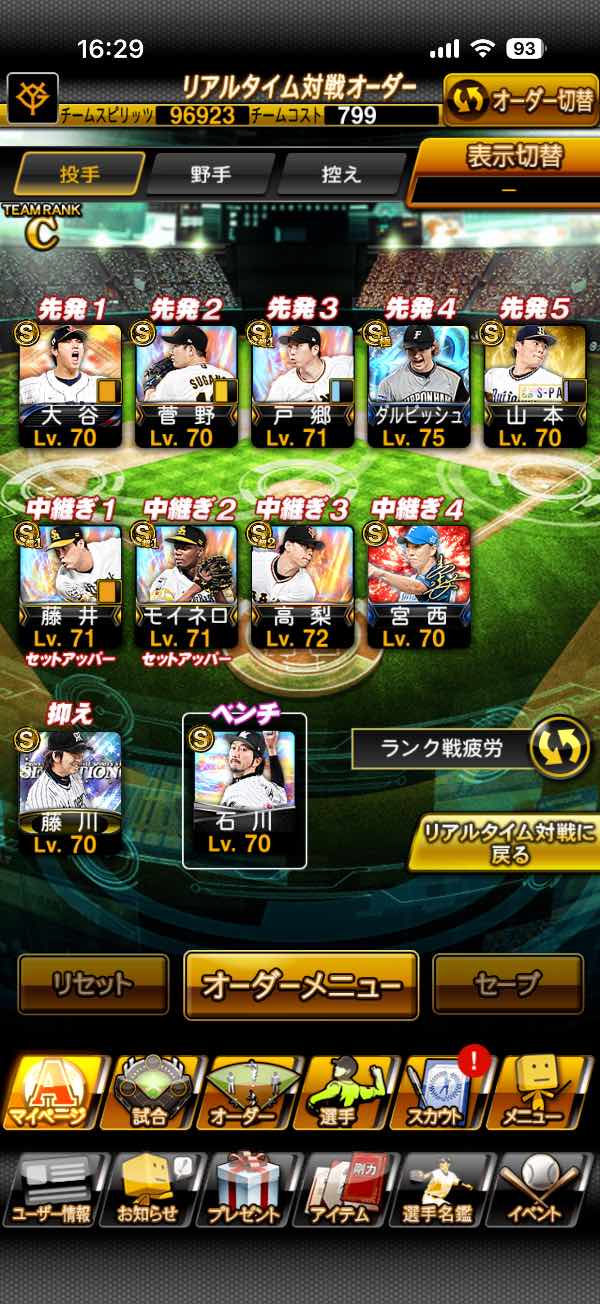Open the 試合 section
Viewport: 600px width, 1304px height.
150,1095
